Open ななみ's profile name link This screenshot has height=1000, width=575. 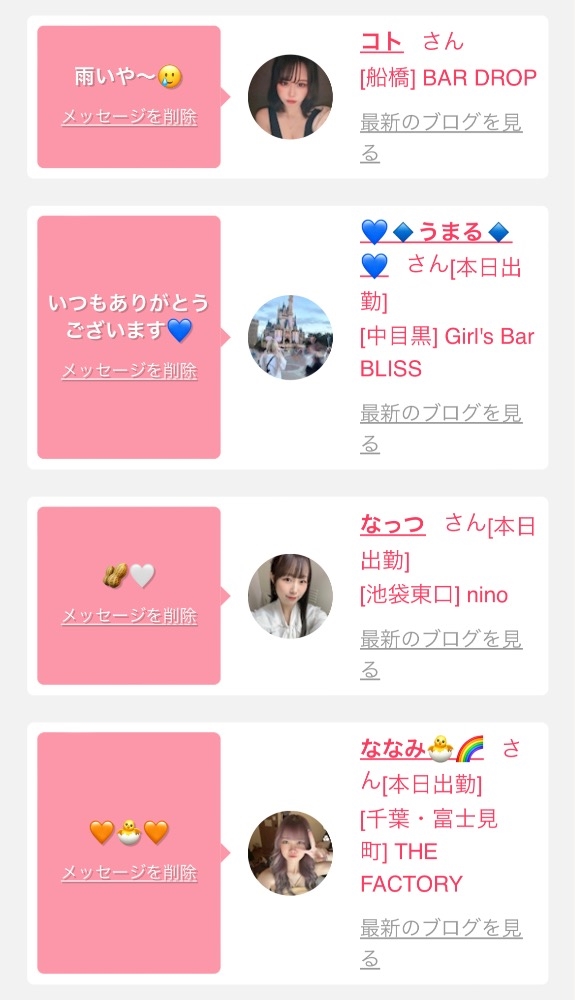[422, 748]
